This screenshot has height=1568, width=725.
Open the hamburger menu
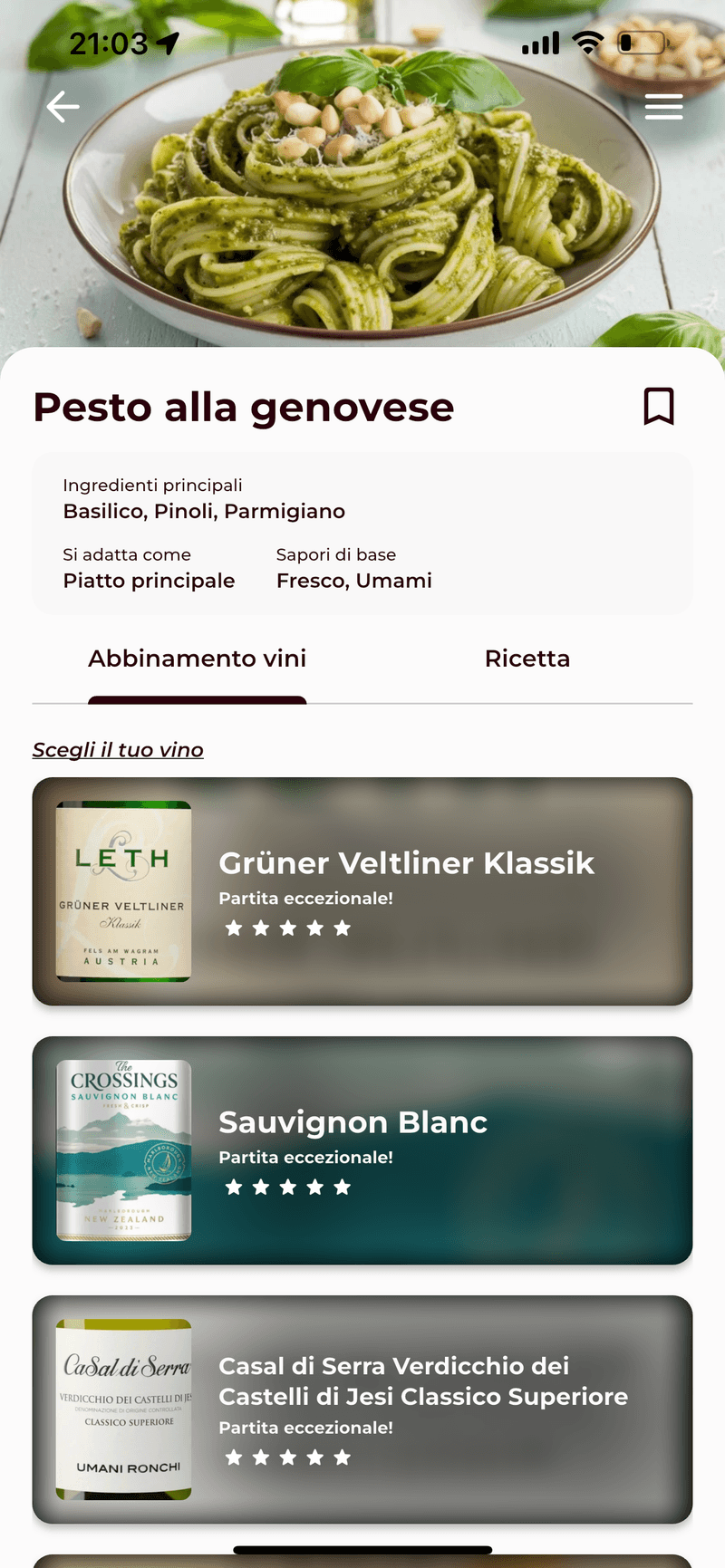point(663,107)
